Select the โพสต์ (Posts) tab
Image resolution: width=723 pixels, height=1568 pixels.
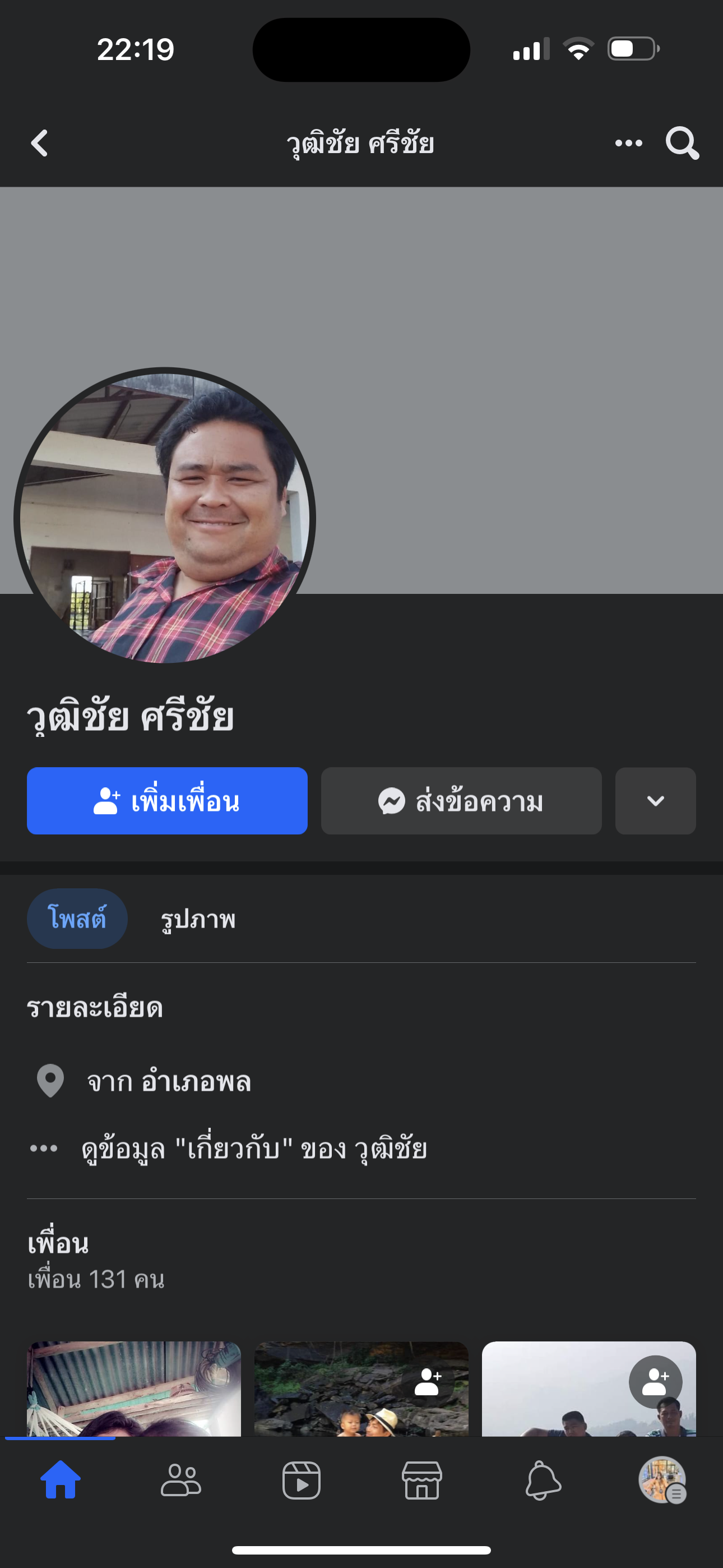click(77, 918)
